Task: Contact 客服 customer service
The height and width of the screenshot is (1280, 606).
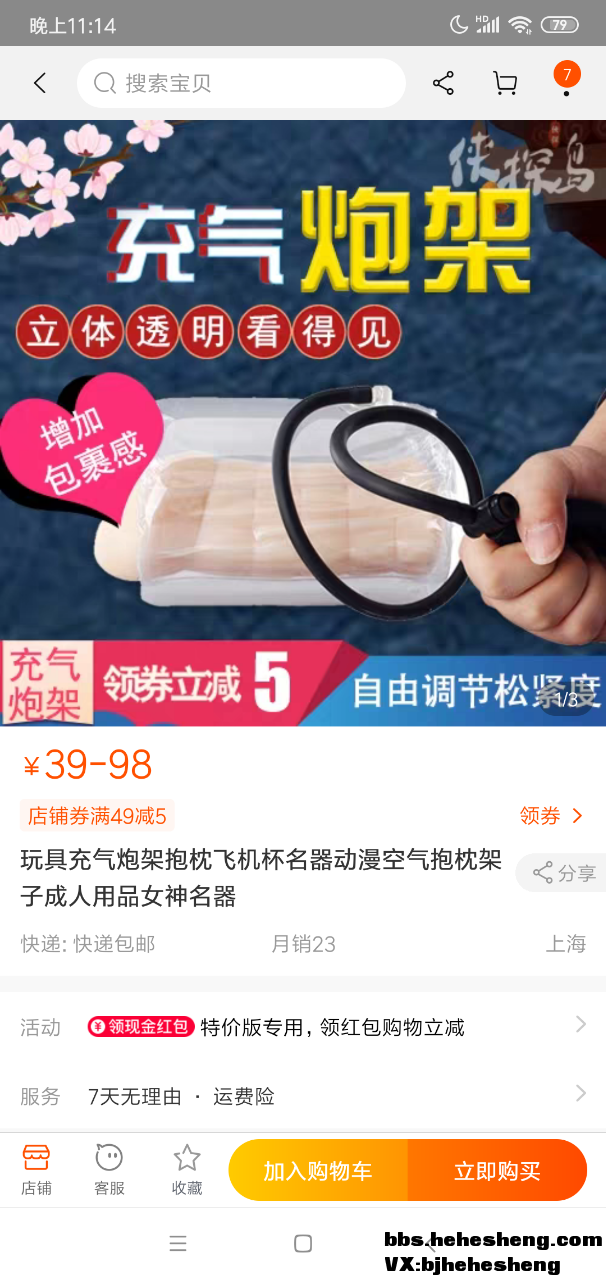Action: pos(109,1169)
